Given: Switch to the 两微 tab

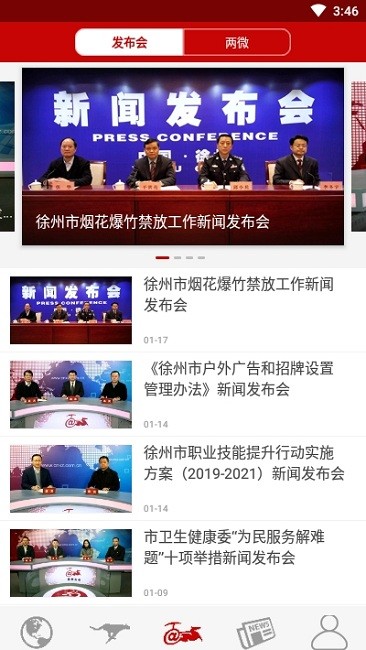Looking at the screenshot, I should pyautogui.click(x=237, y=42).
